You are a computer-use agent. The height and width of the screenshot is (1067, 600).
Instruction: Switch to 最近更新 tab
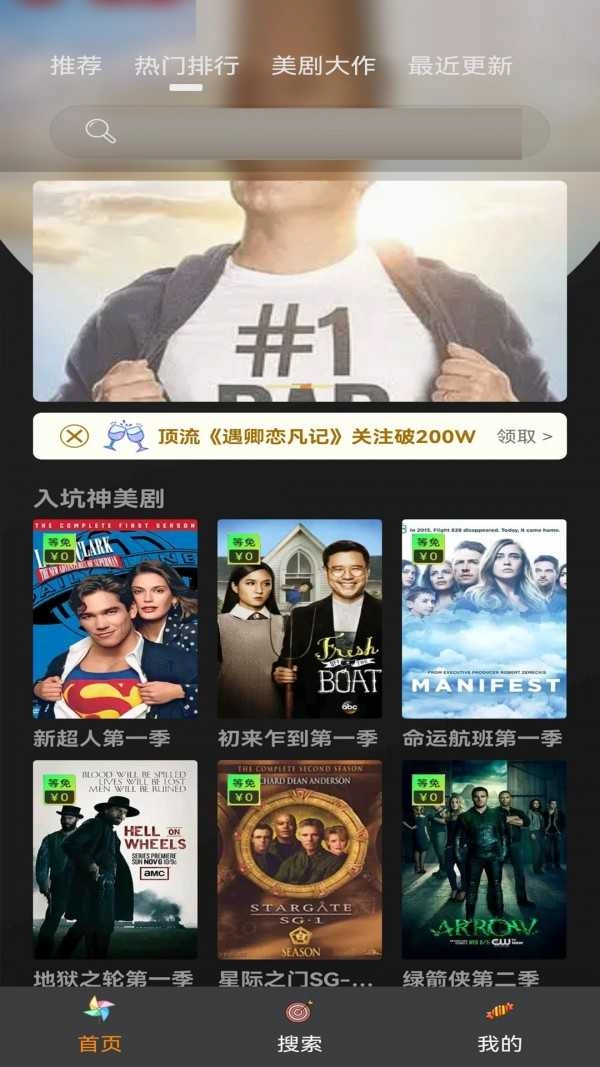coord(460,66)
